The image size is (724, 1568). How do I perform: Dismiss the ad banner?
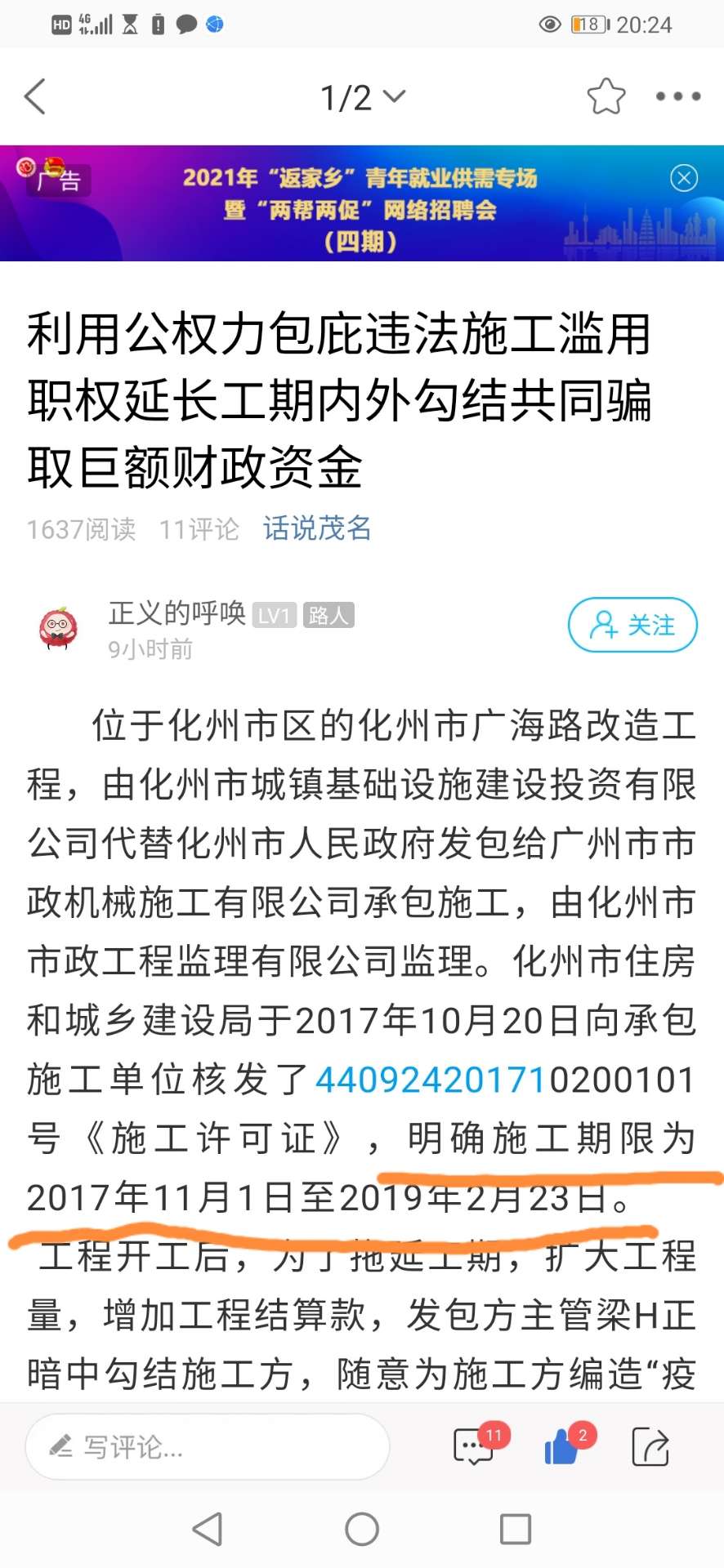click(x=684, y=177)
